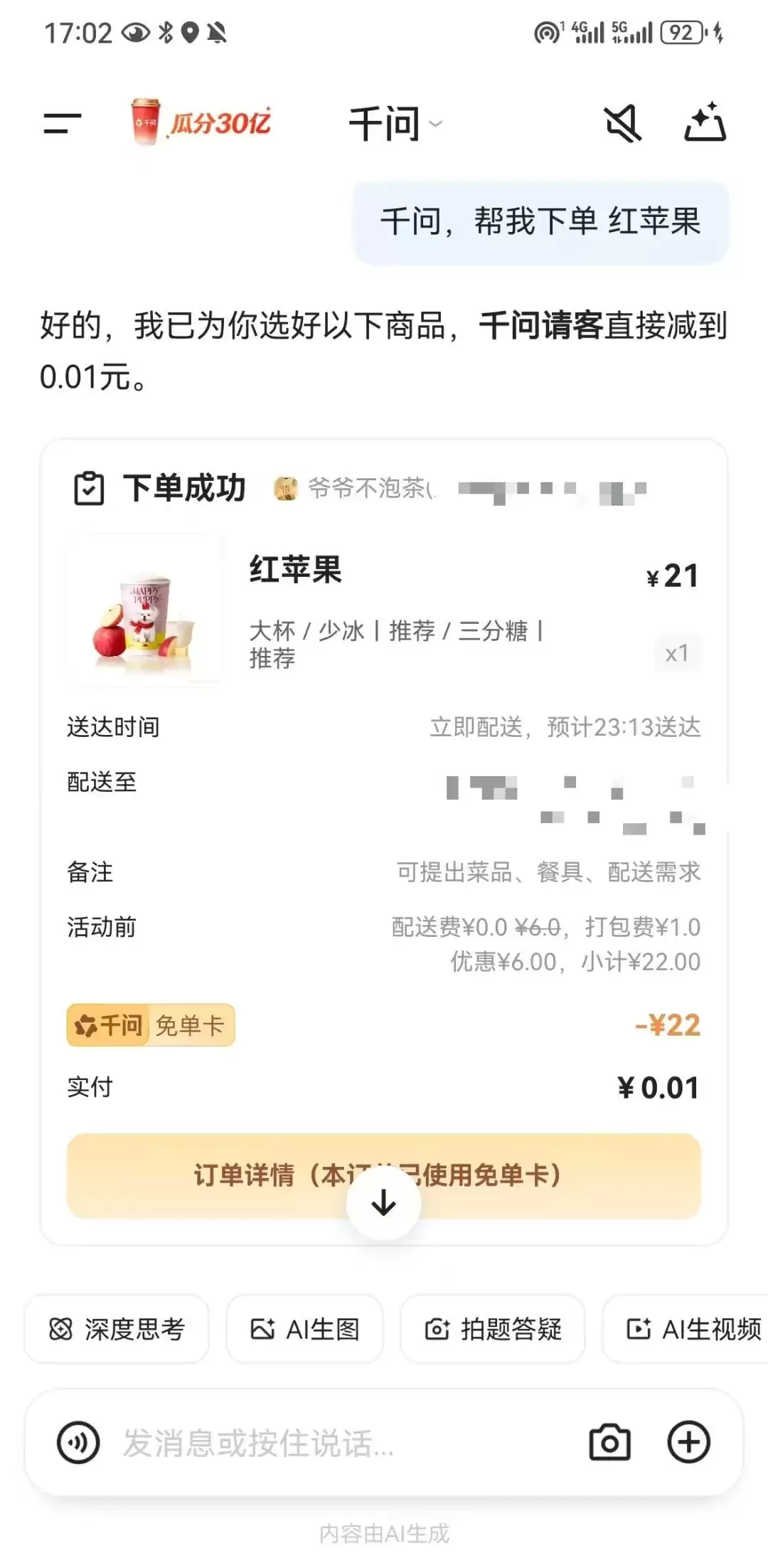Viewport: 768px width, 1568px height.
Task: Tap the plus icon to add attachments
Action: tap(688, 1443)
